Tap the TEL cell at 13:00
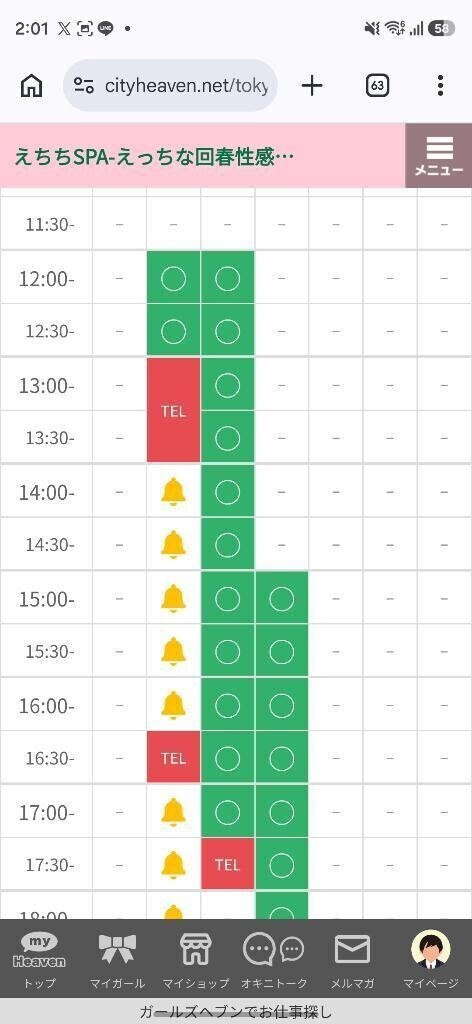 tap(173, 410)
